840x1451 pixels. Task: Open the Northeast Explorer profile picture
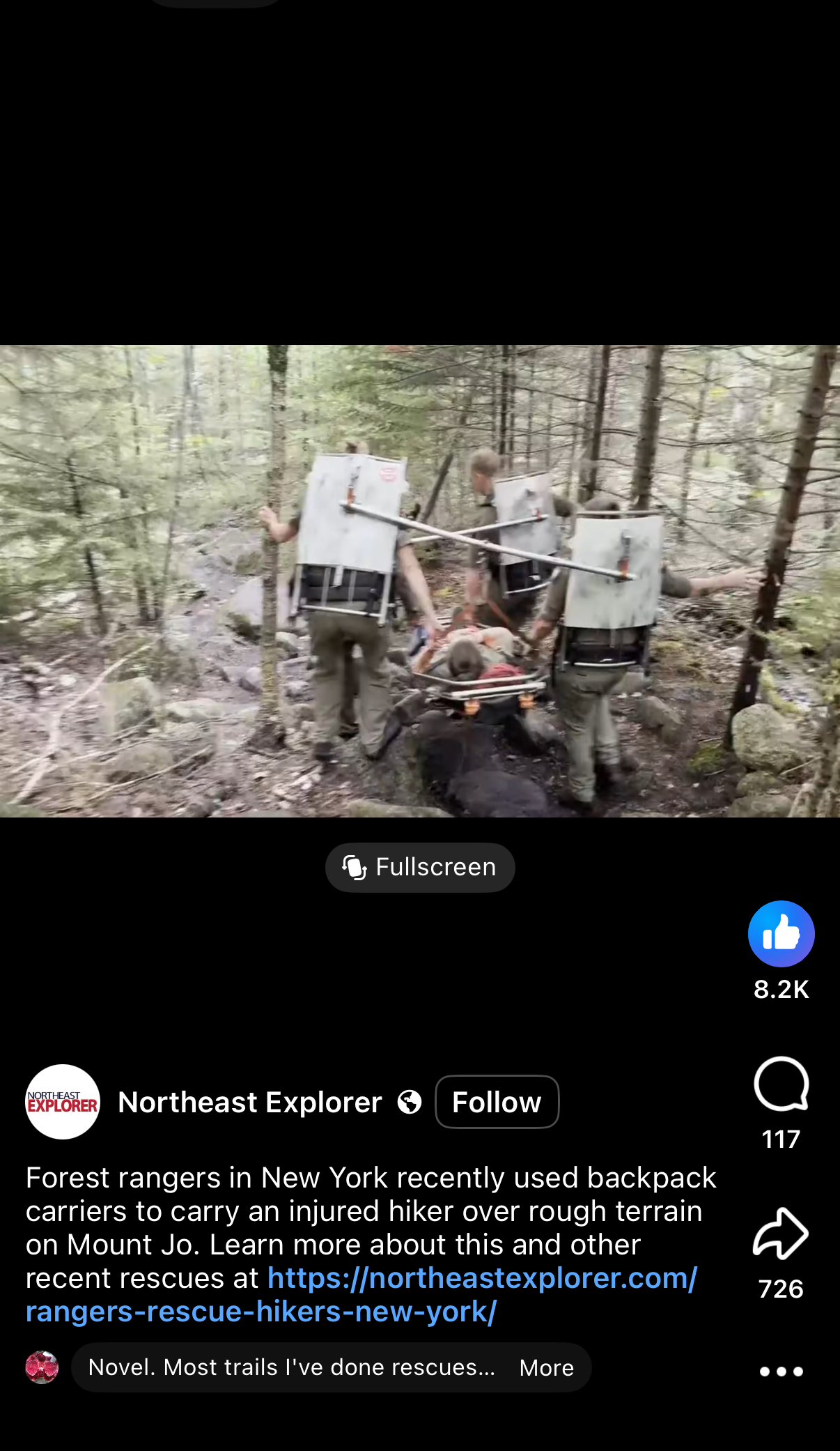[x=63, y=1102]
